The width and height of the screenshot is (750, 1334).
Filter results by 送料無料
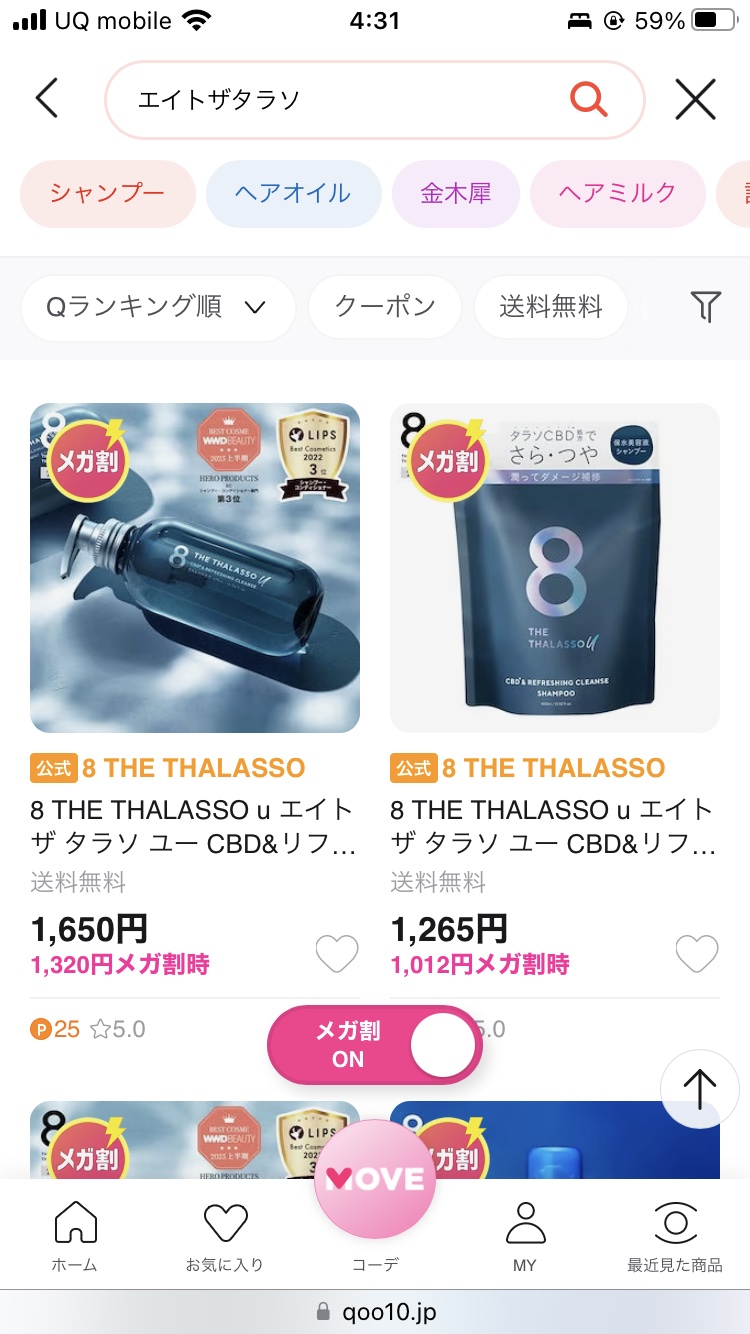click(551, 307)
